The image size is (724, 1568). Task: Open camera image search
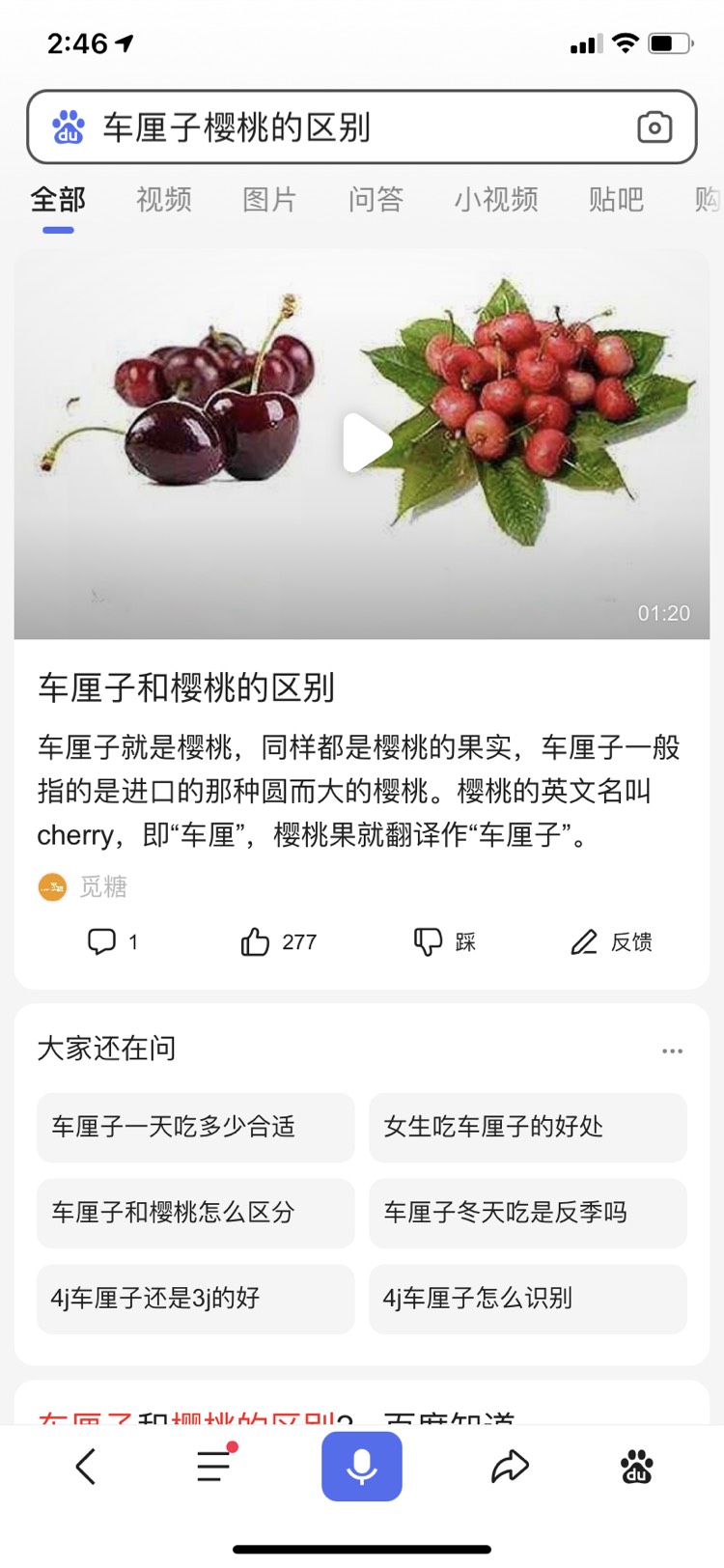click(x=654, y=127)
